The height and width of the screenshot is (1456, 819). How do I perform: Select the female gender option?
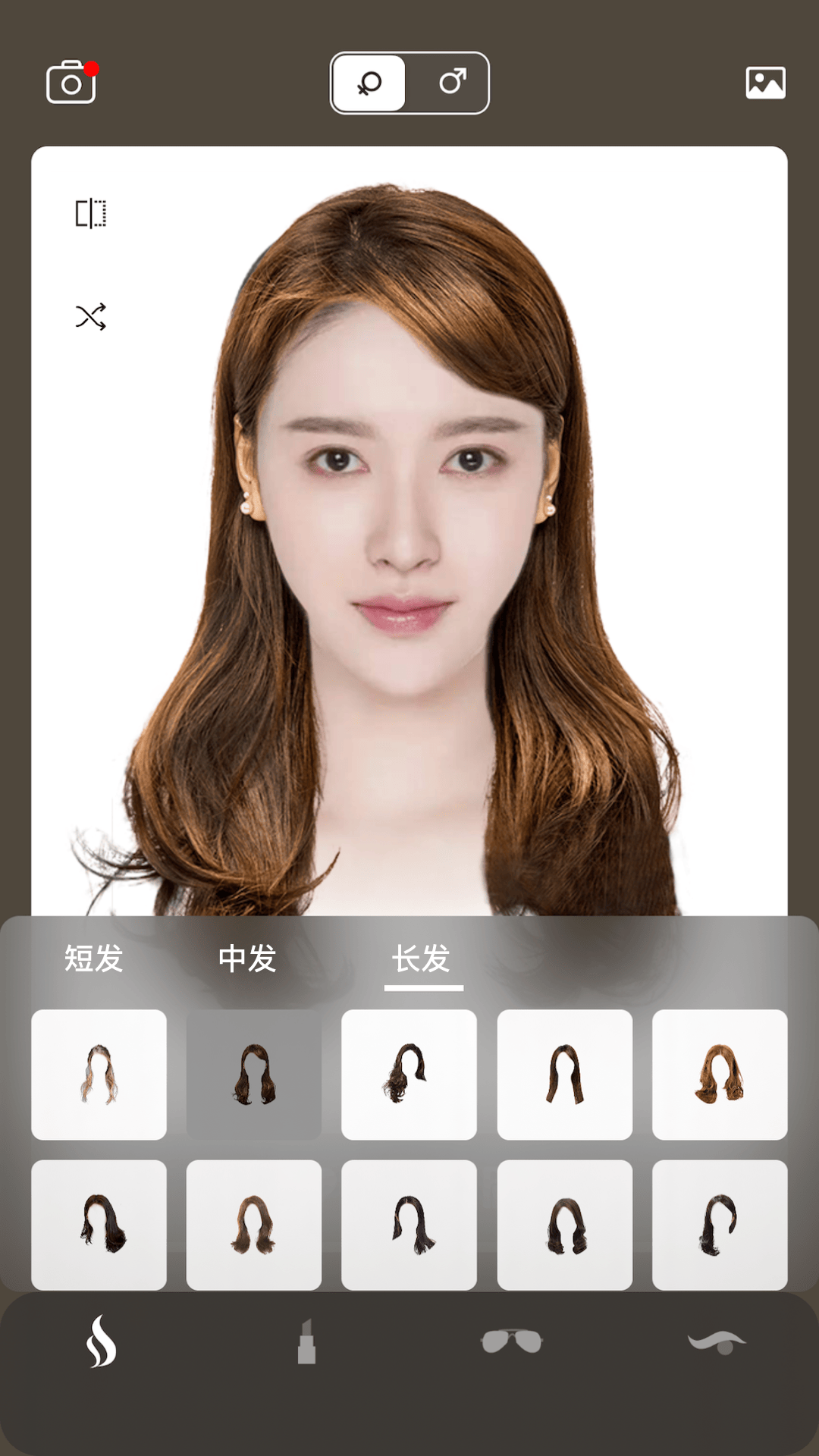pyautogui.click(x=369, y=83)
